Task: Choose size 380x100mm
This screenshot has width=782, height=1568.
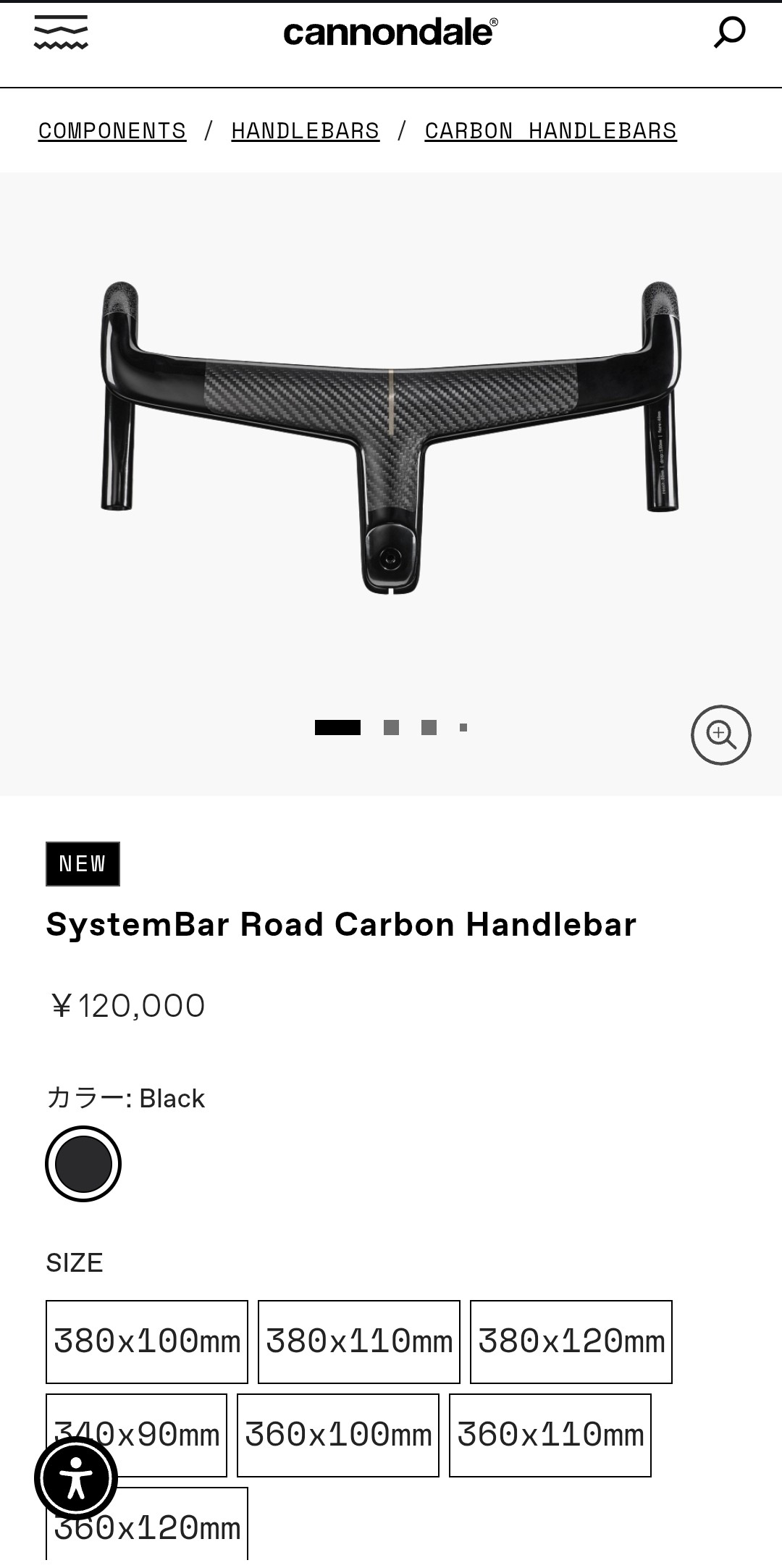Action: [x=147, y=1341]
